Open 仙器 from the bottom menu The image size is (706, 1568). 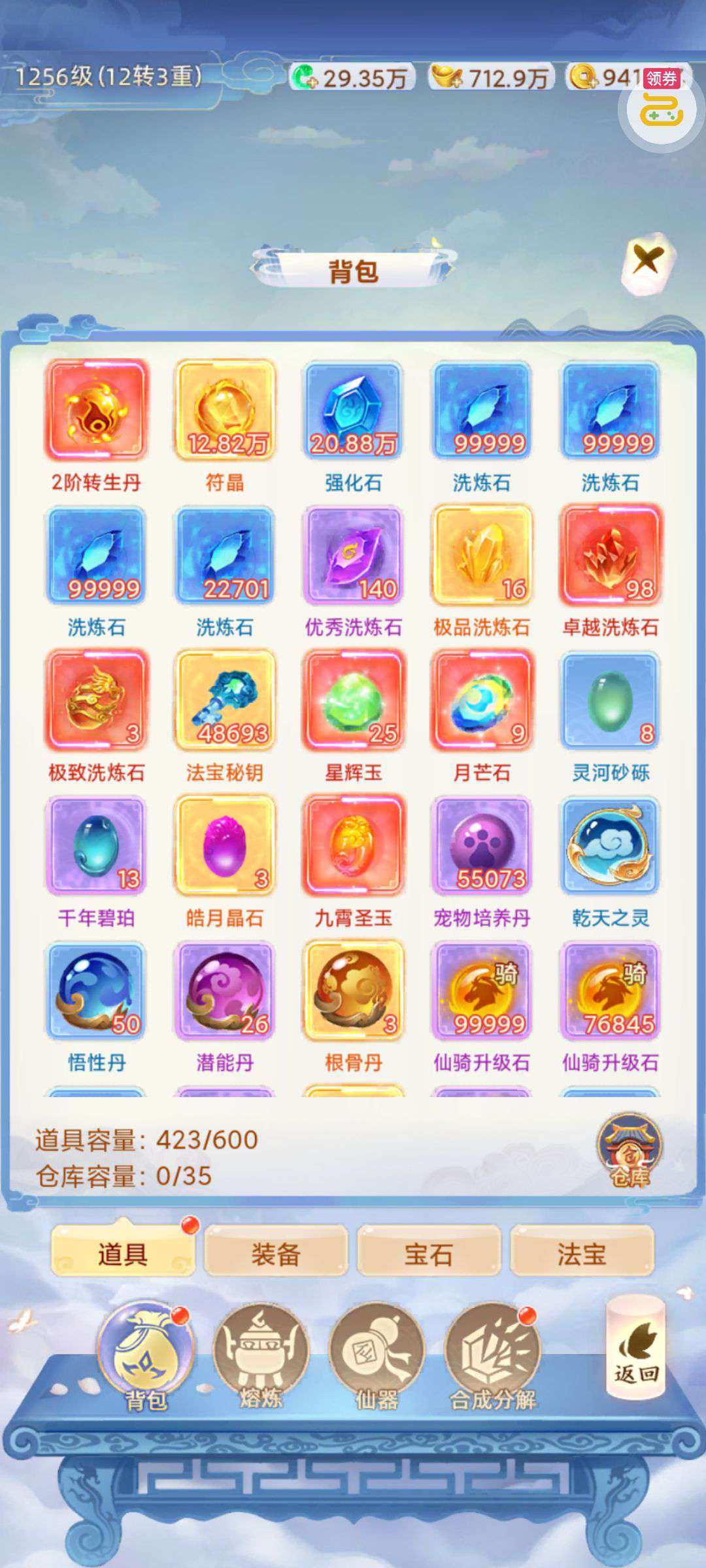point(377,1355)
